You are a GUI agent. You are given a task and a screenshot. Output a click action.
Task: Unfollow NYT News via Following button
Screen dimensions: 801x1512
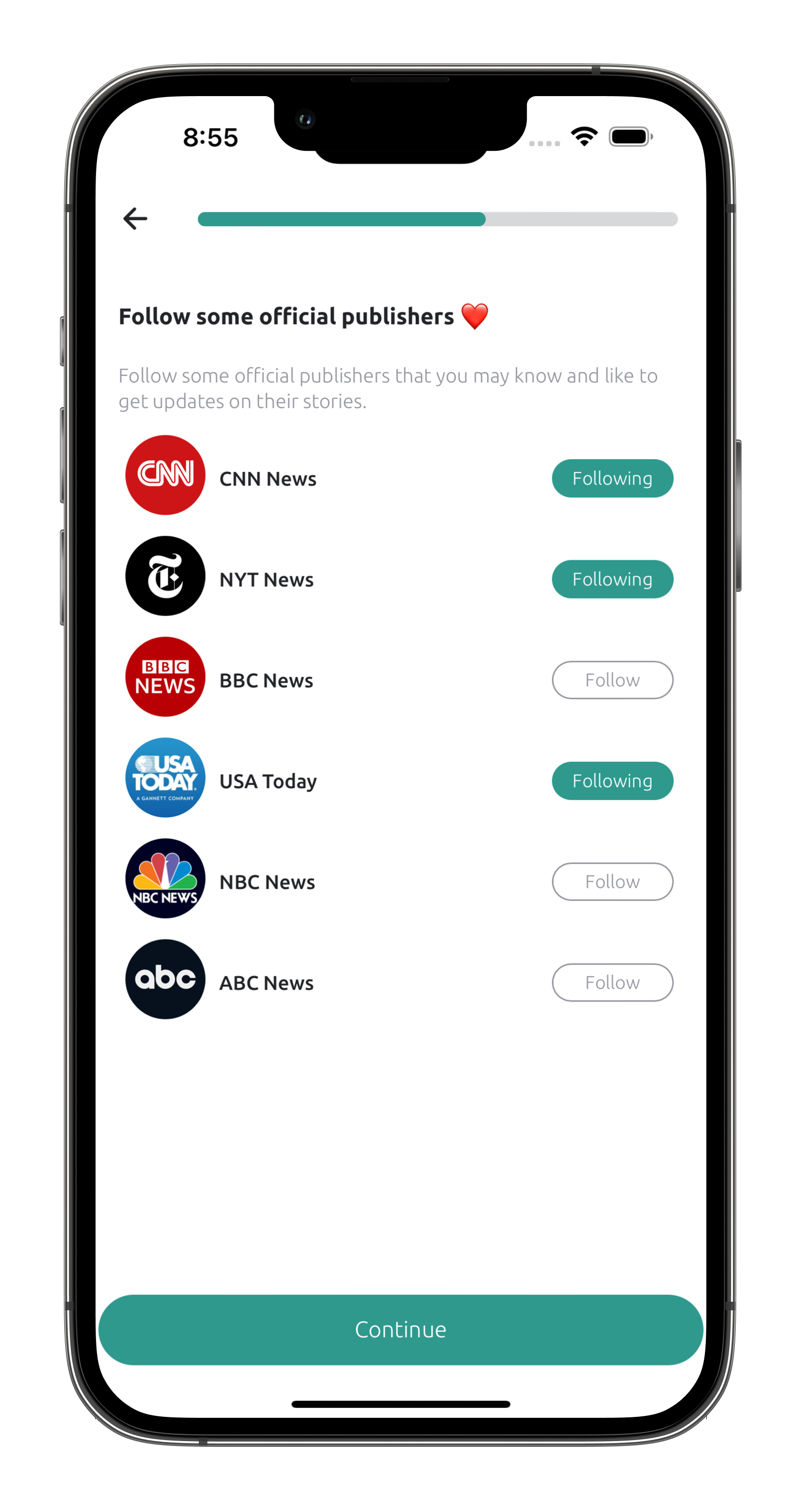612,579
